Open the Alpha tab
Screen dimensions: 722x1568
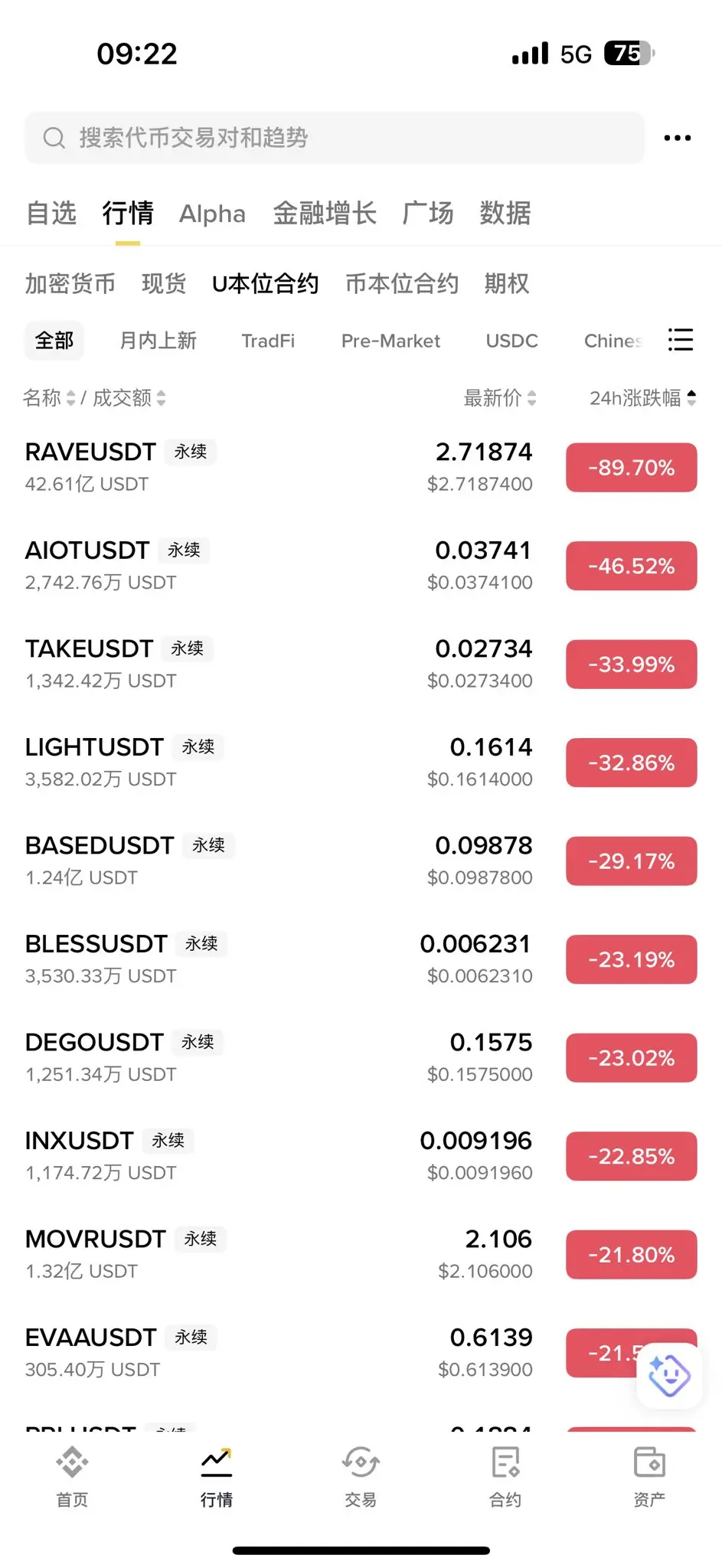pyautogui.click(x=212, y=214)
